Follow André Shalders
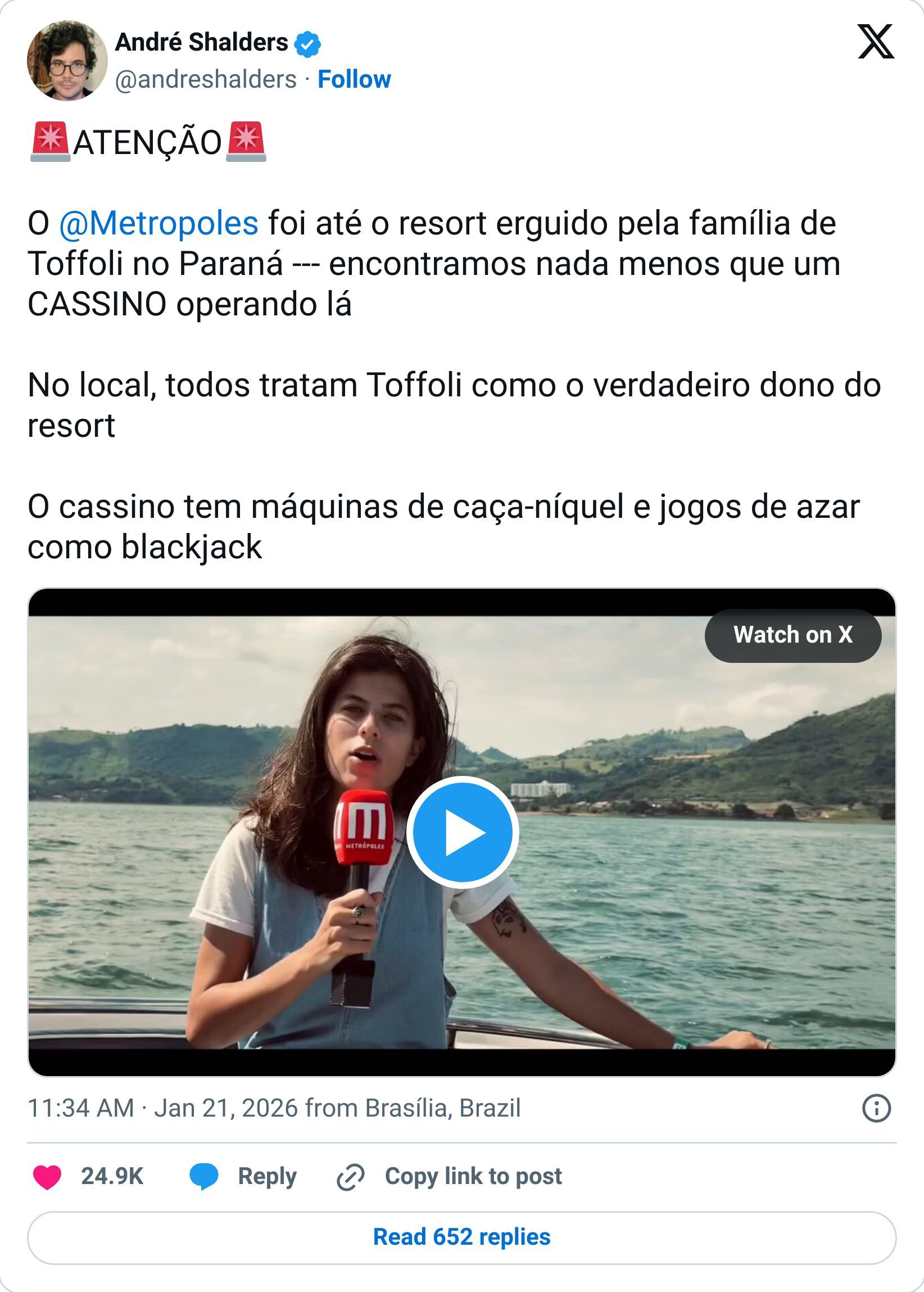This screenshot has height=1292, width=924. pyautogui.click(x=354, y=80)
